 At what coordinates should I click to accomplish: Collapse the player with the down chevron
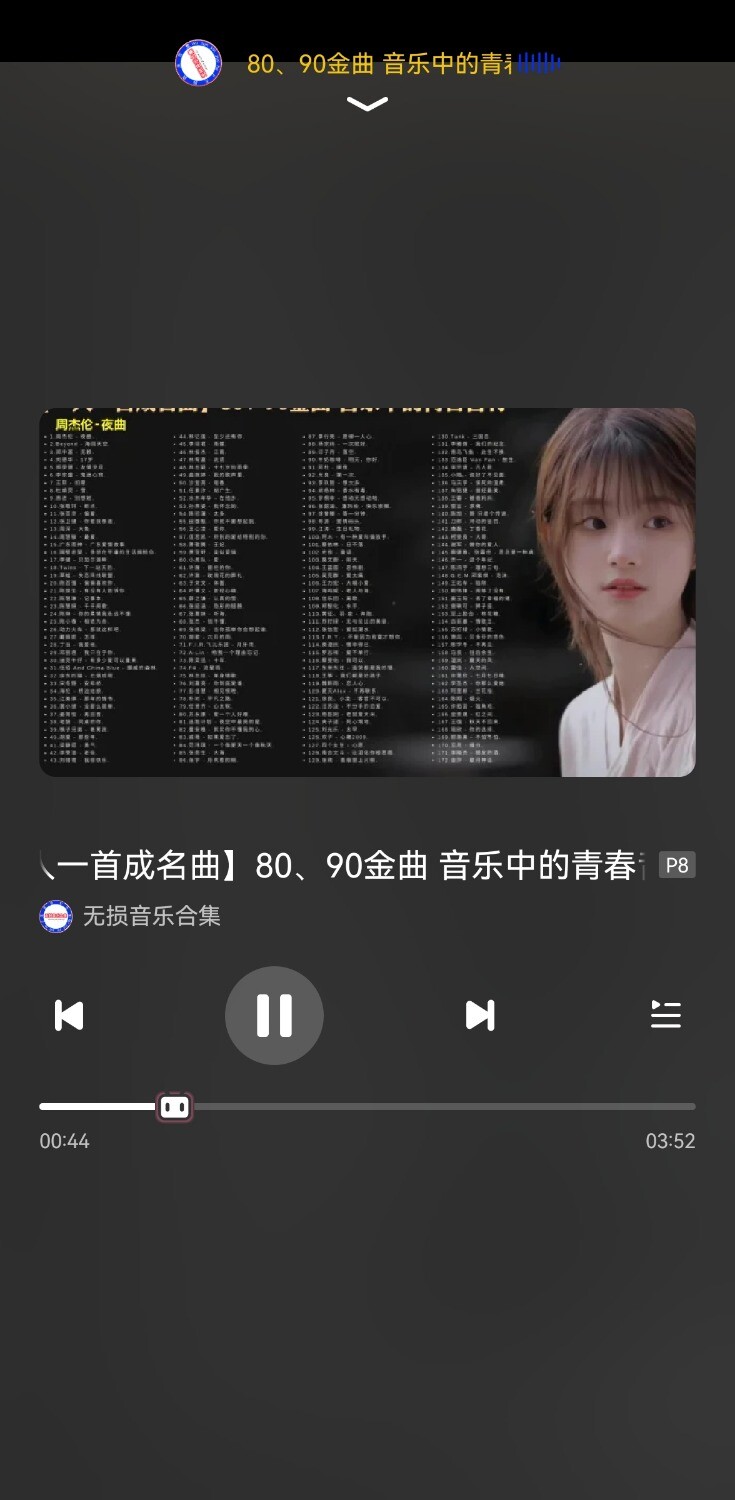(x=367, y=103)
